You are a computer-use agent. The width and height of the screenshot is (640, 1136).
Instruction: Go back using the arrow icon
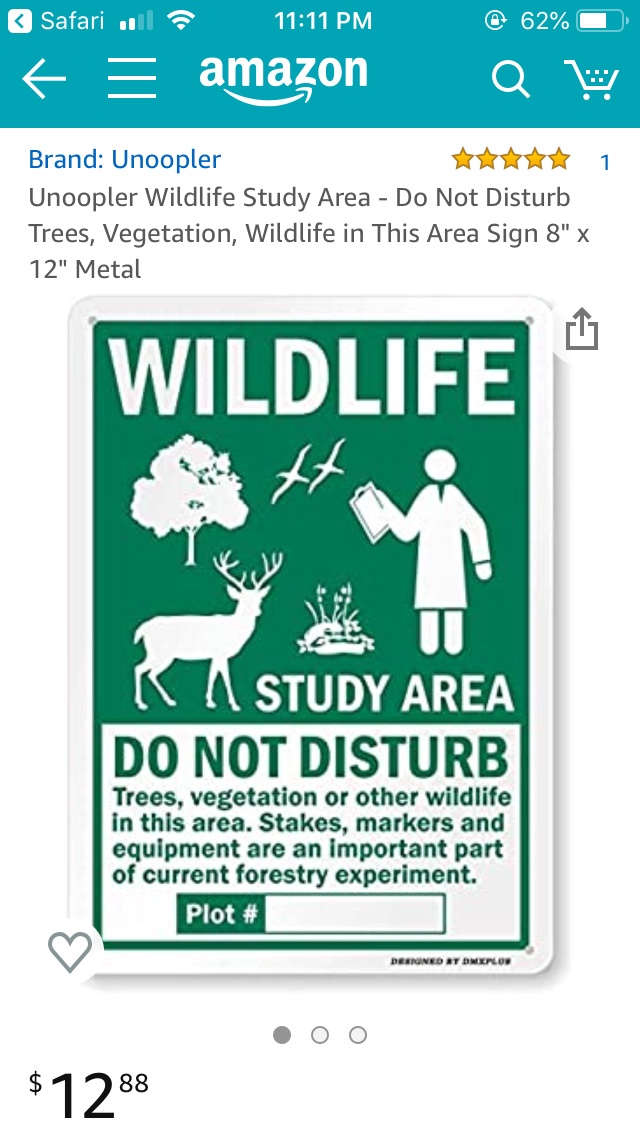point(43,80)
